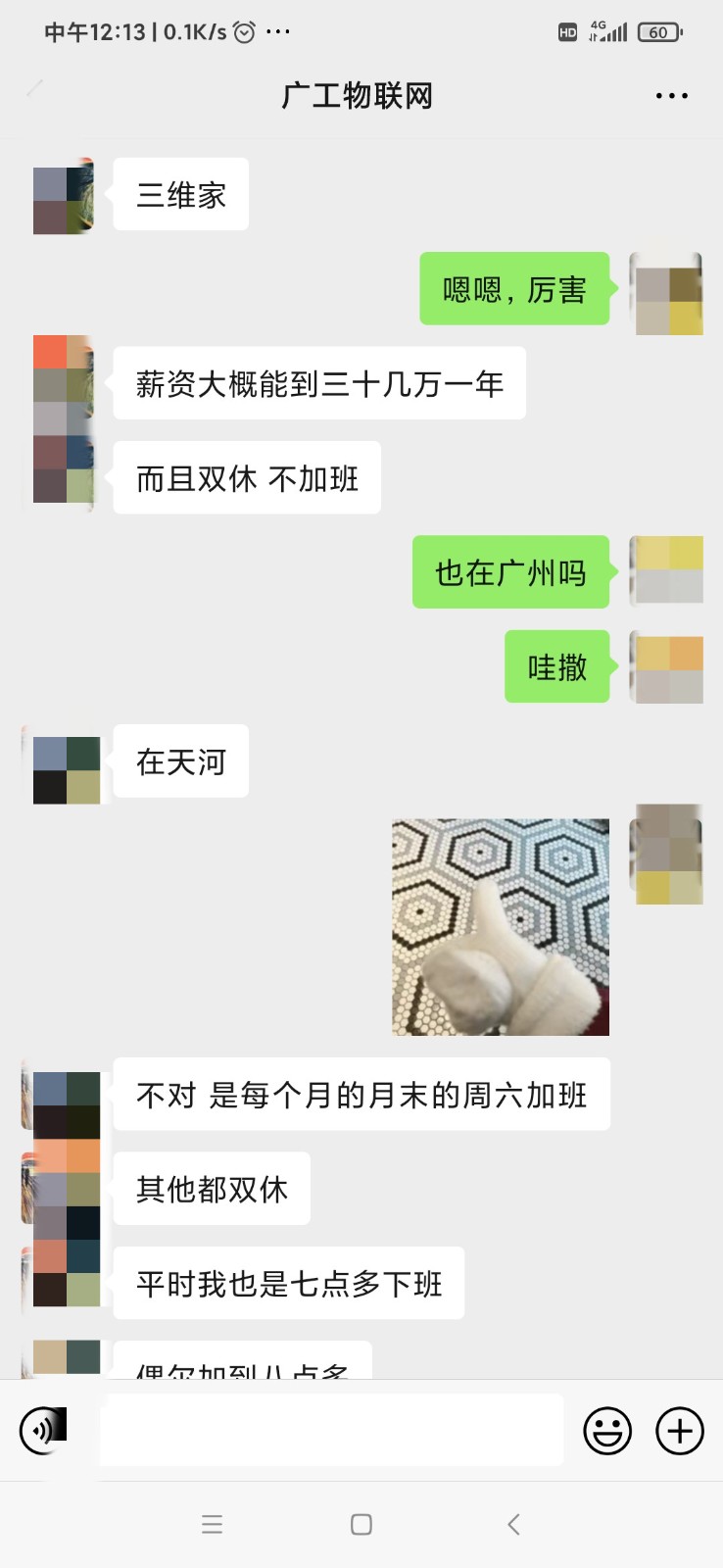Open the emoji sticker panel
723x1568 pixels.
pyautogui.click(x=607, y=1431)
